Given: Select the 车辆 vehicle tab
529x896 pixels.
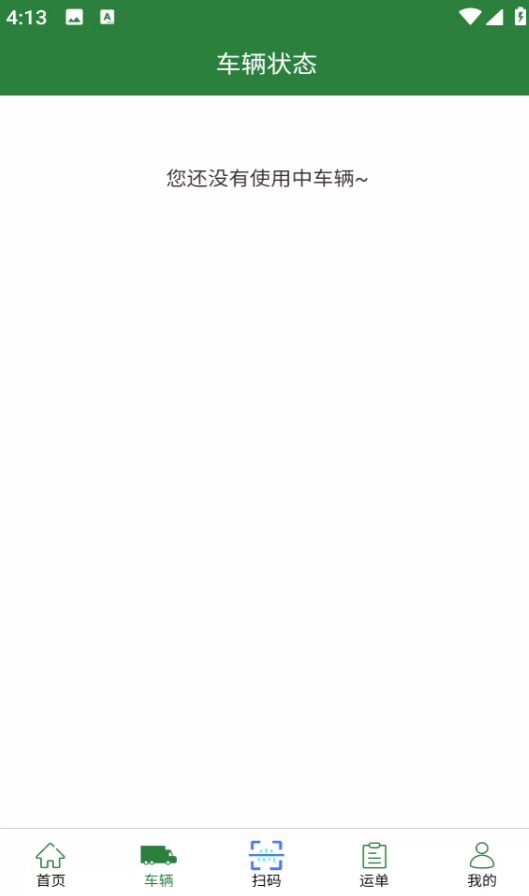Looking at the screenshot, I should tap(158, 864).
